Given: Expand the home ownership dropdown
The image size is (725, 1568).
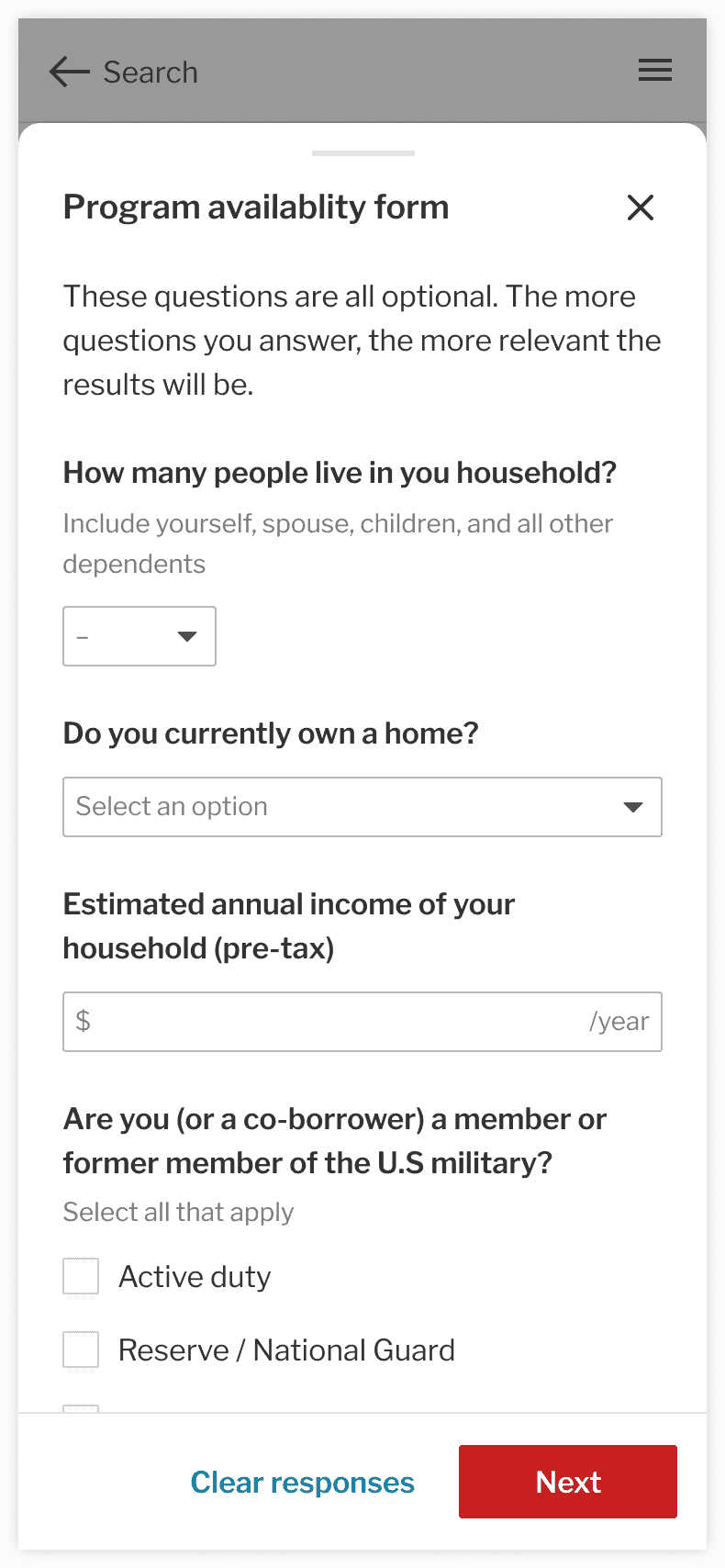Looking at the screenshot, I should [x=362, y=807].
